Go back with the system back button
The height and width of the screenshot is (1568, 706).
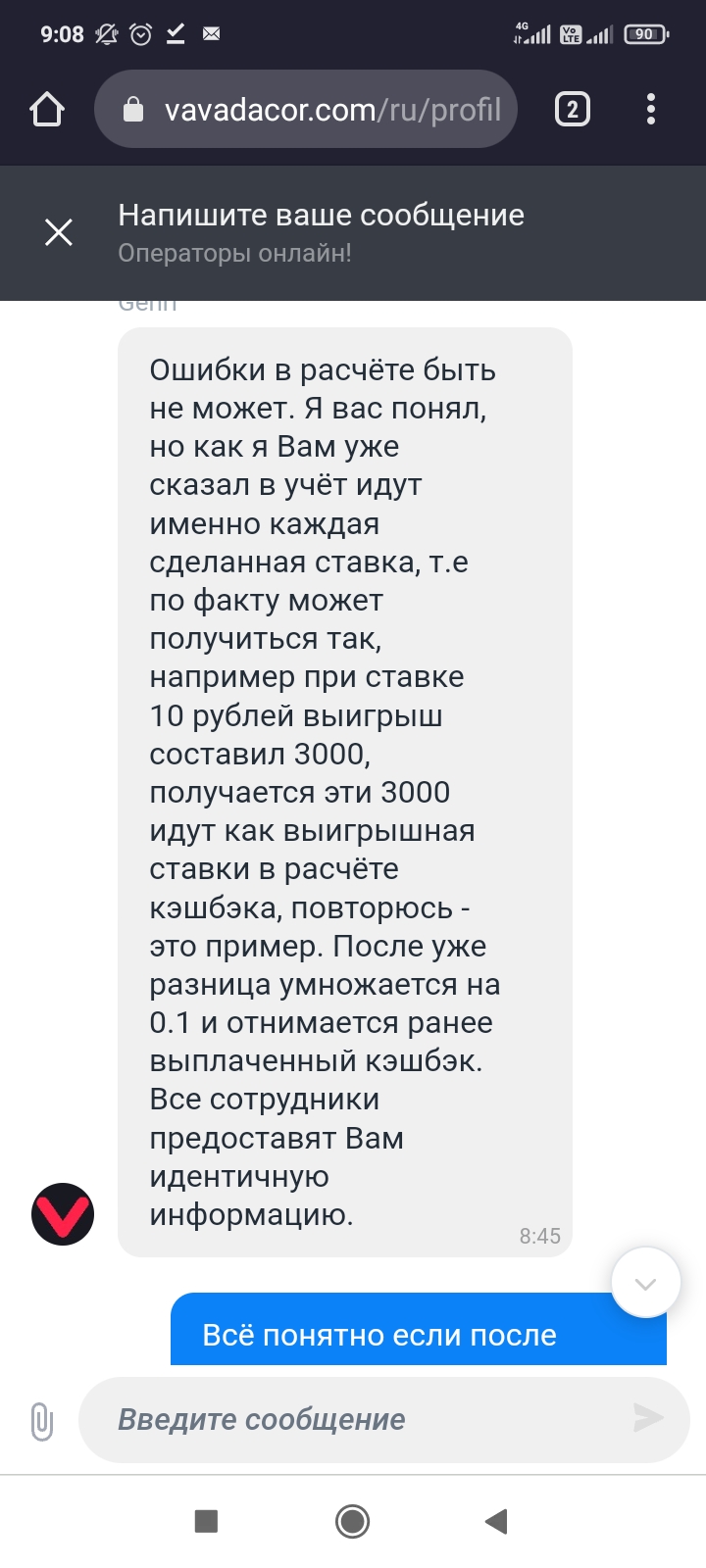click(x=496, y=1521)
